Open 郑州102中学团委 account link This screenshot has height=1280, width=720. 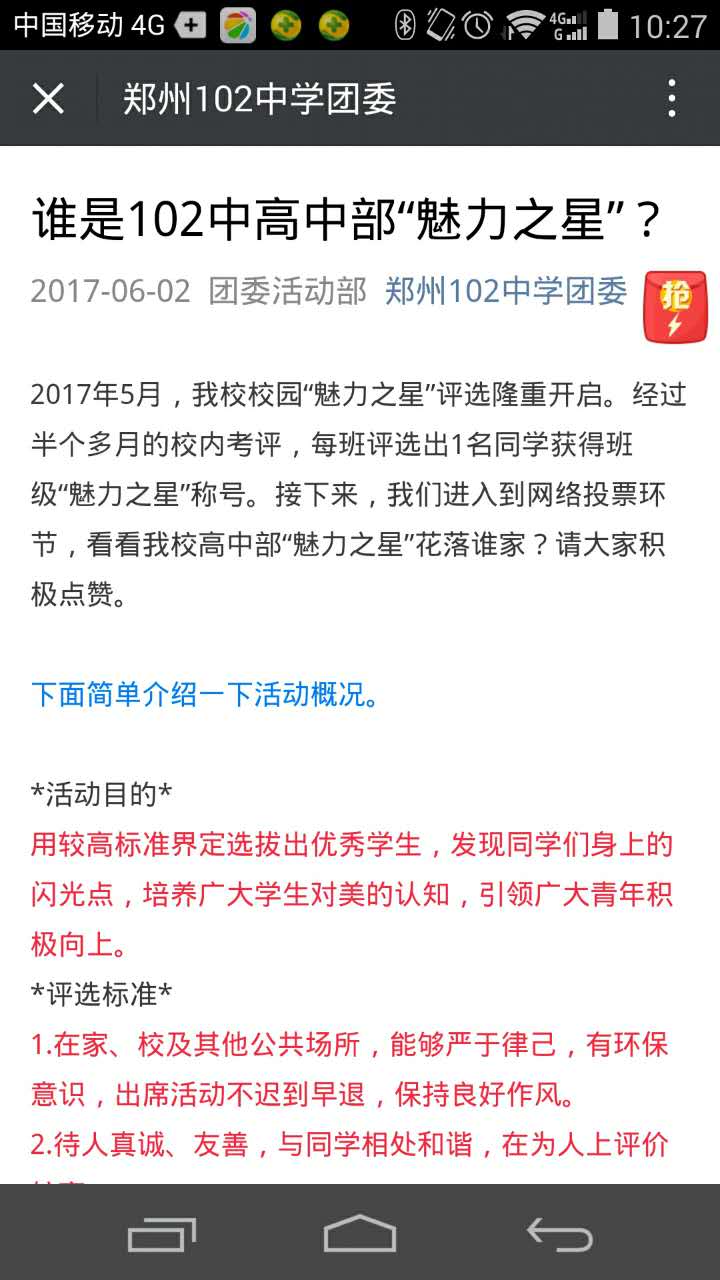(x=506, y=291)
